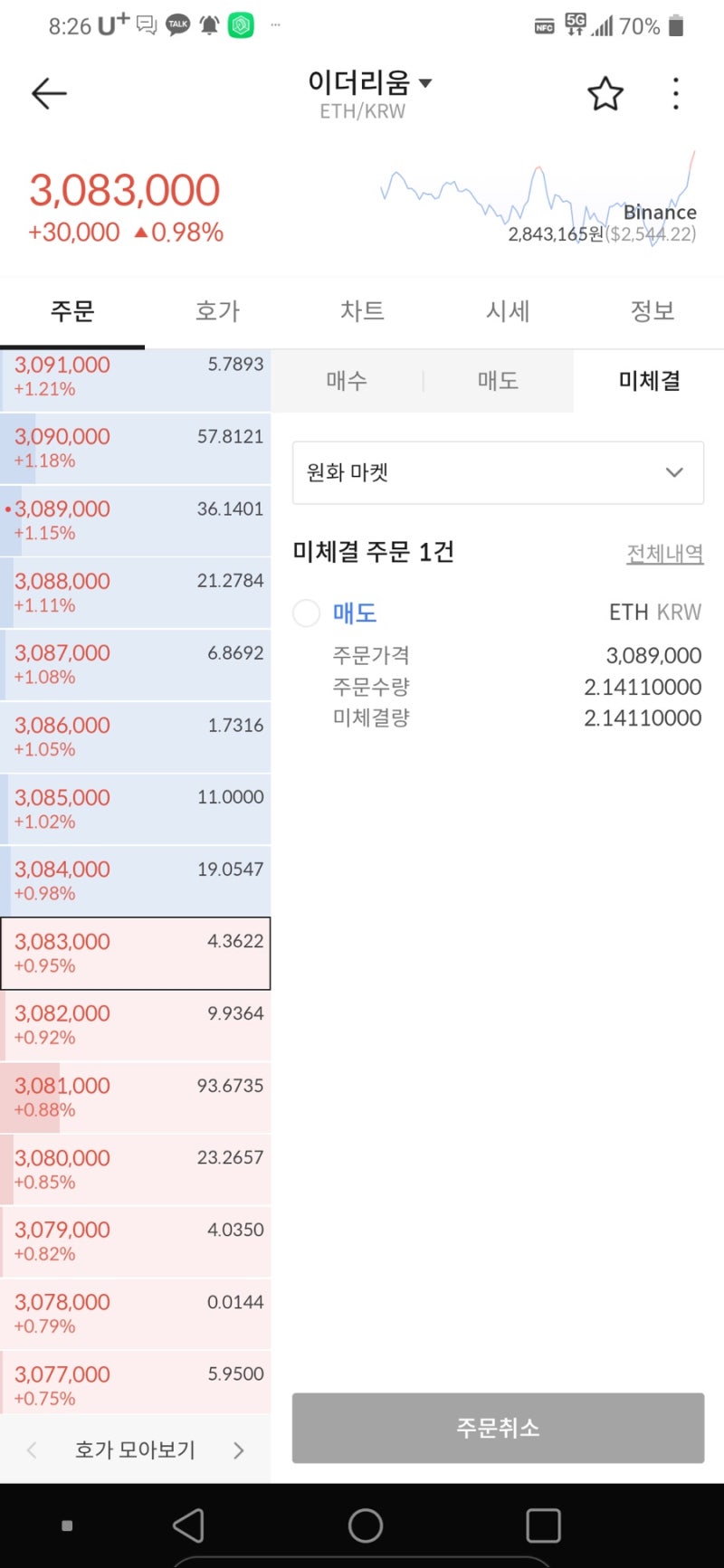The image size is (724, 1568).
Task: Tap the KakaoTalk icon in the status bar
Action: pos(177,24)
